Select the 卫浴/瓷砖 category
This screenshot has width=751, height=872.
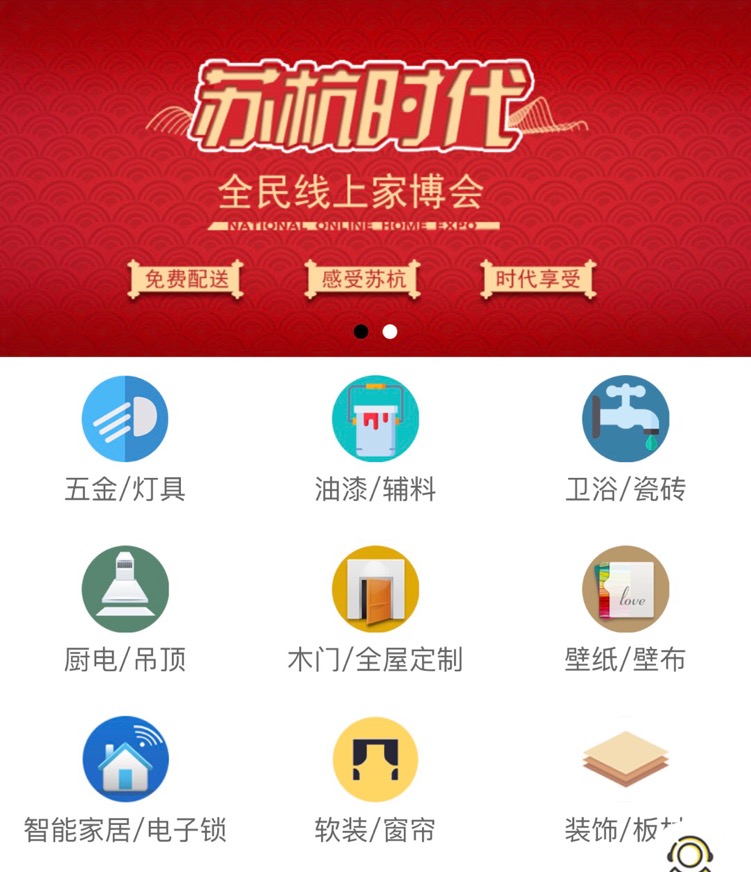pyautogui.click(x=625, y=420)
